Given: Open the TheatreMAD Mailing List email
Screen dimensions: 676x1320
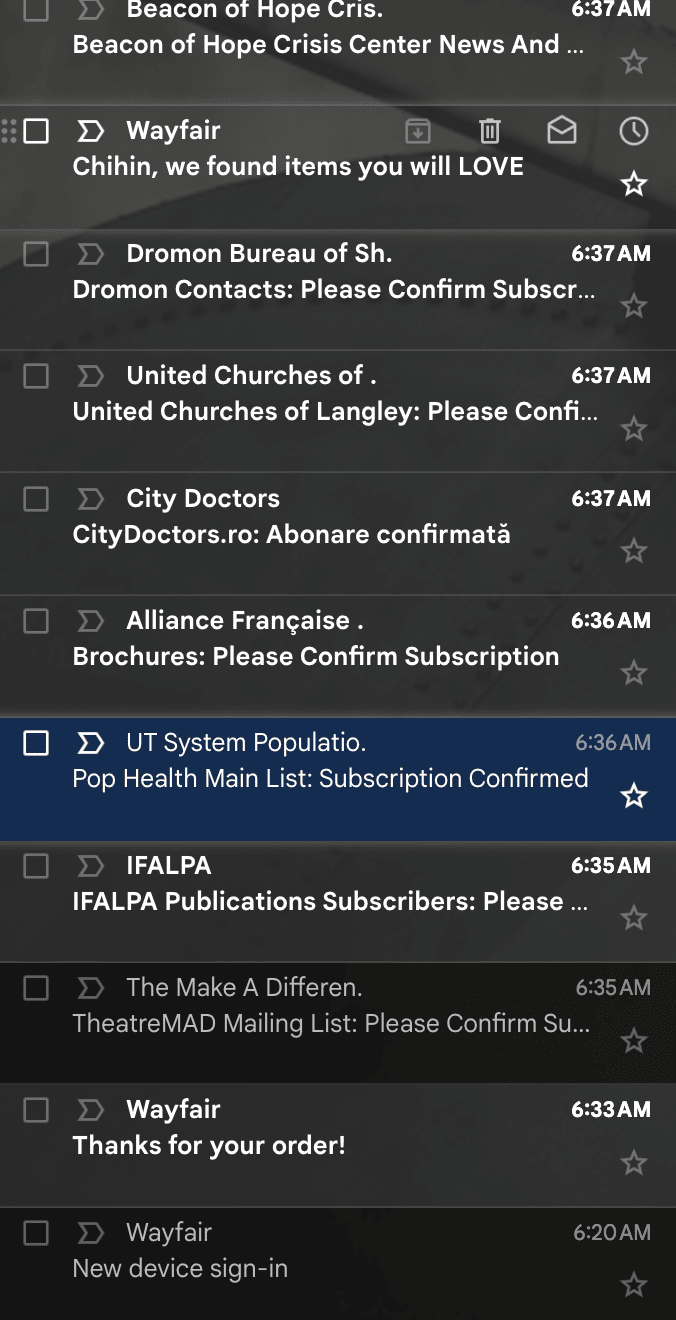Looking at the screenshot, I should tap(330, 1023).
